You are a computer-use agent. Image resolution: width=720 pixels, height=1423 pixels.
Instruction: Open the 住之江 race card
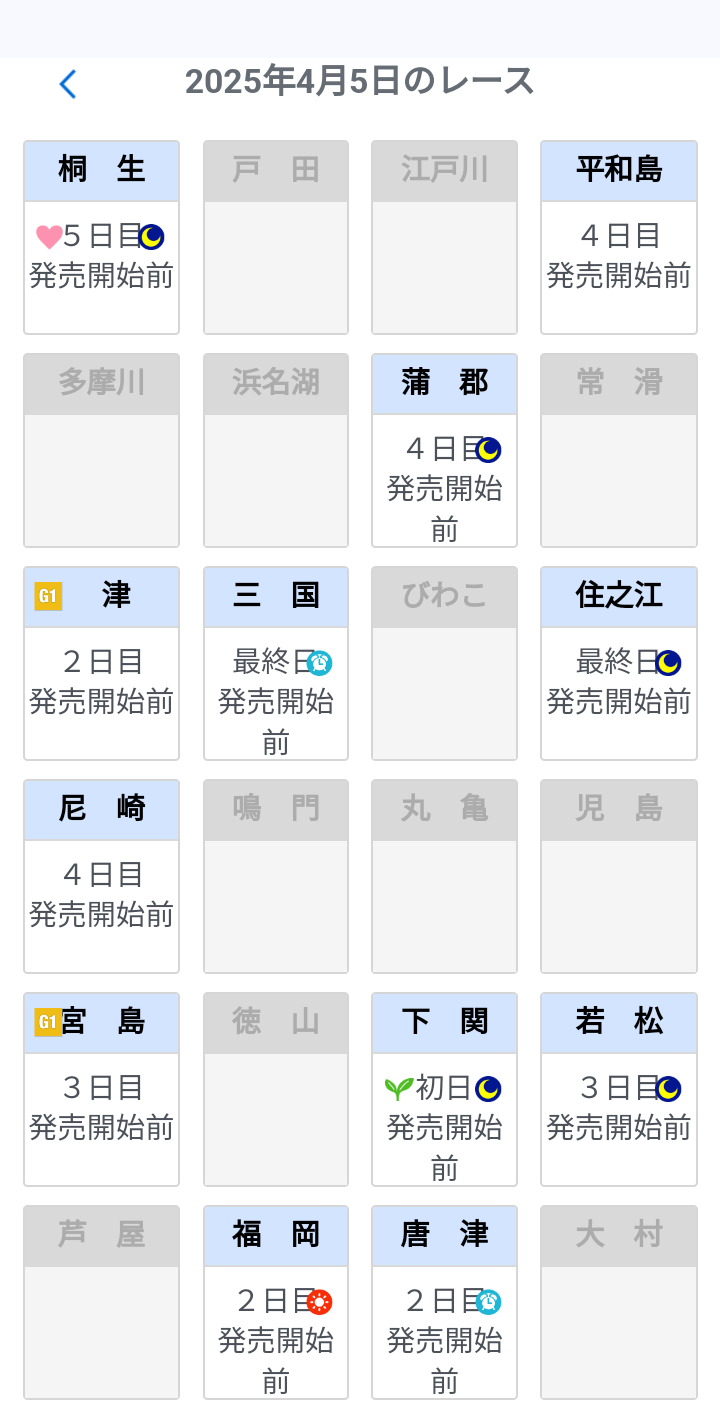click(x=618, y=663)
